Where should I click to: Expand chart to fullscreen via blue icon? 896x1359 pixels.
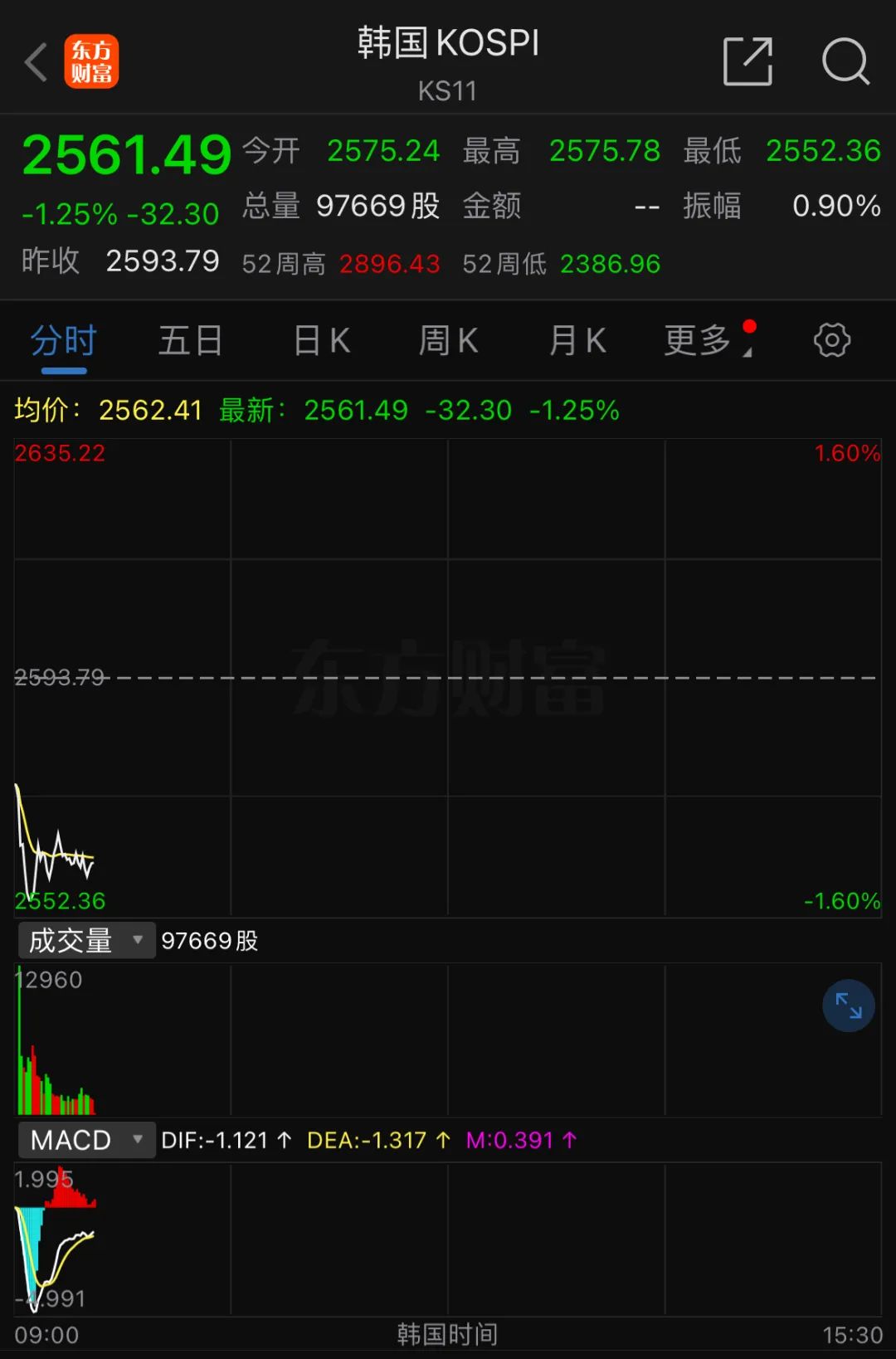pos(848,1005)
